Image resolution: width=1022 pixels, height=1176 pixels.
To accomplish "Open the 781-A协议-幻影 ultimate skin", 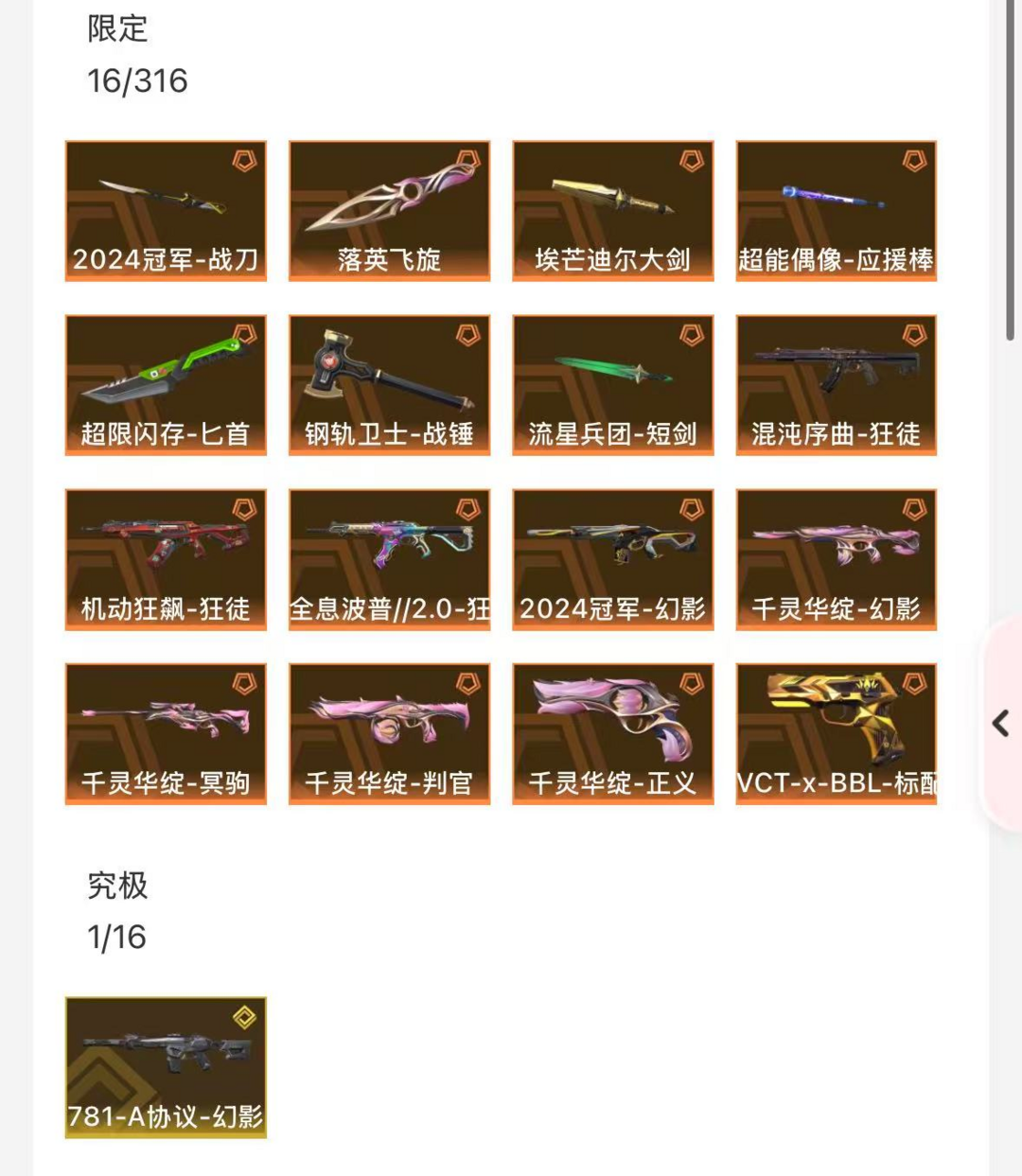I will (166, 1066).
